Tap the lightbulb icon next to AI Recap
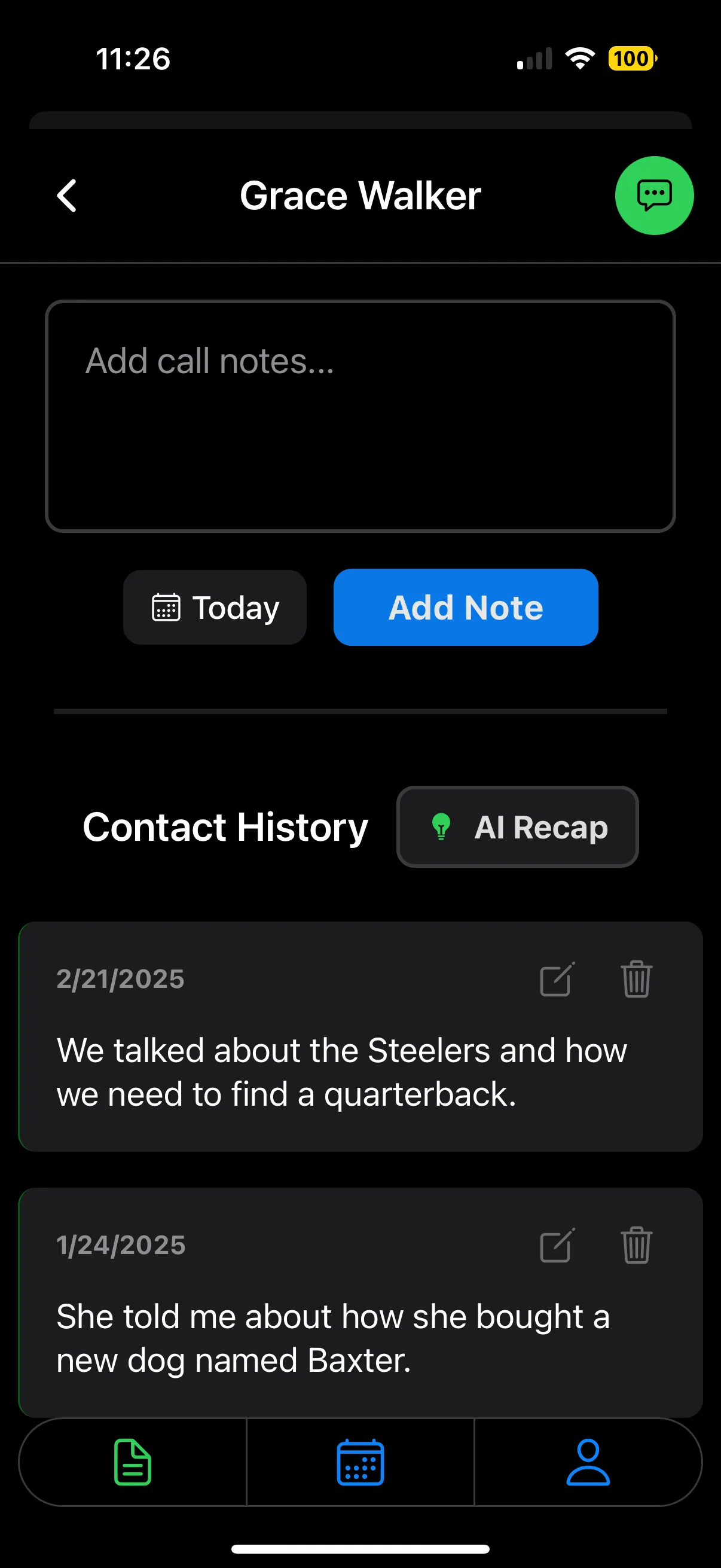721x1568 pixels. coord(440,827)
